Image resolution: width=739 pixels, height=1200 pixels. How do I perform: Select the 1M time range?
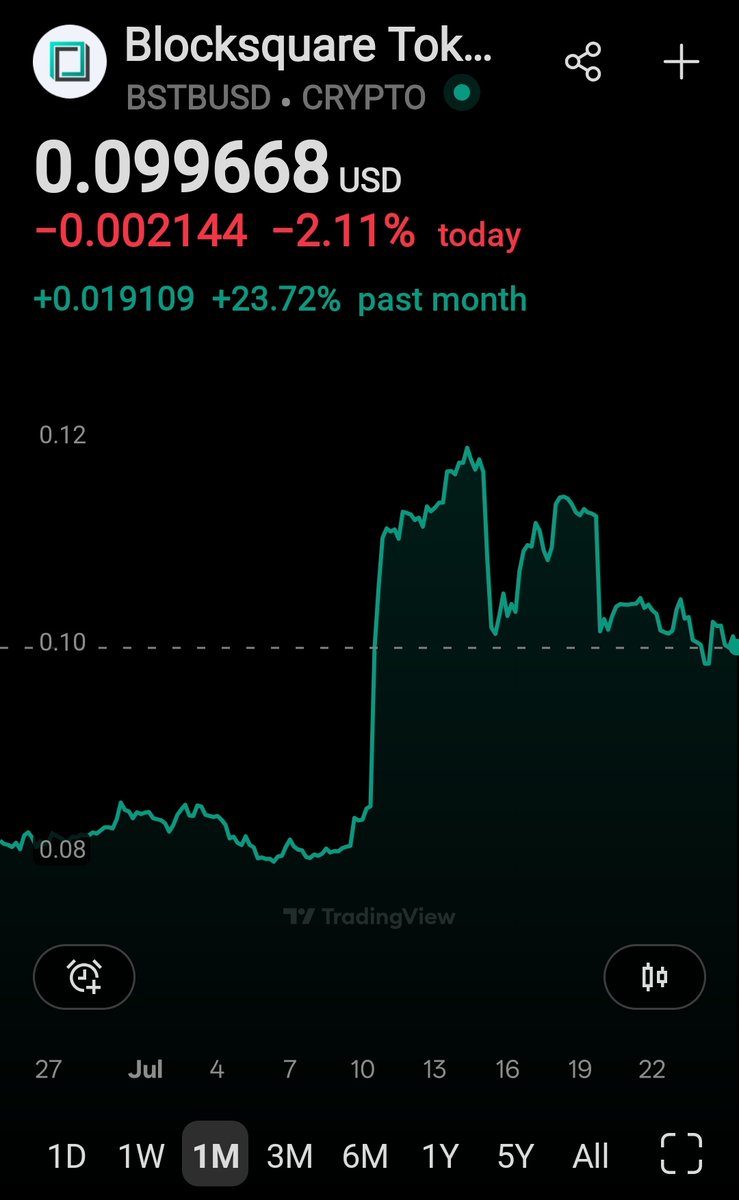pyautogui.click(x=215, y=1156)
